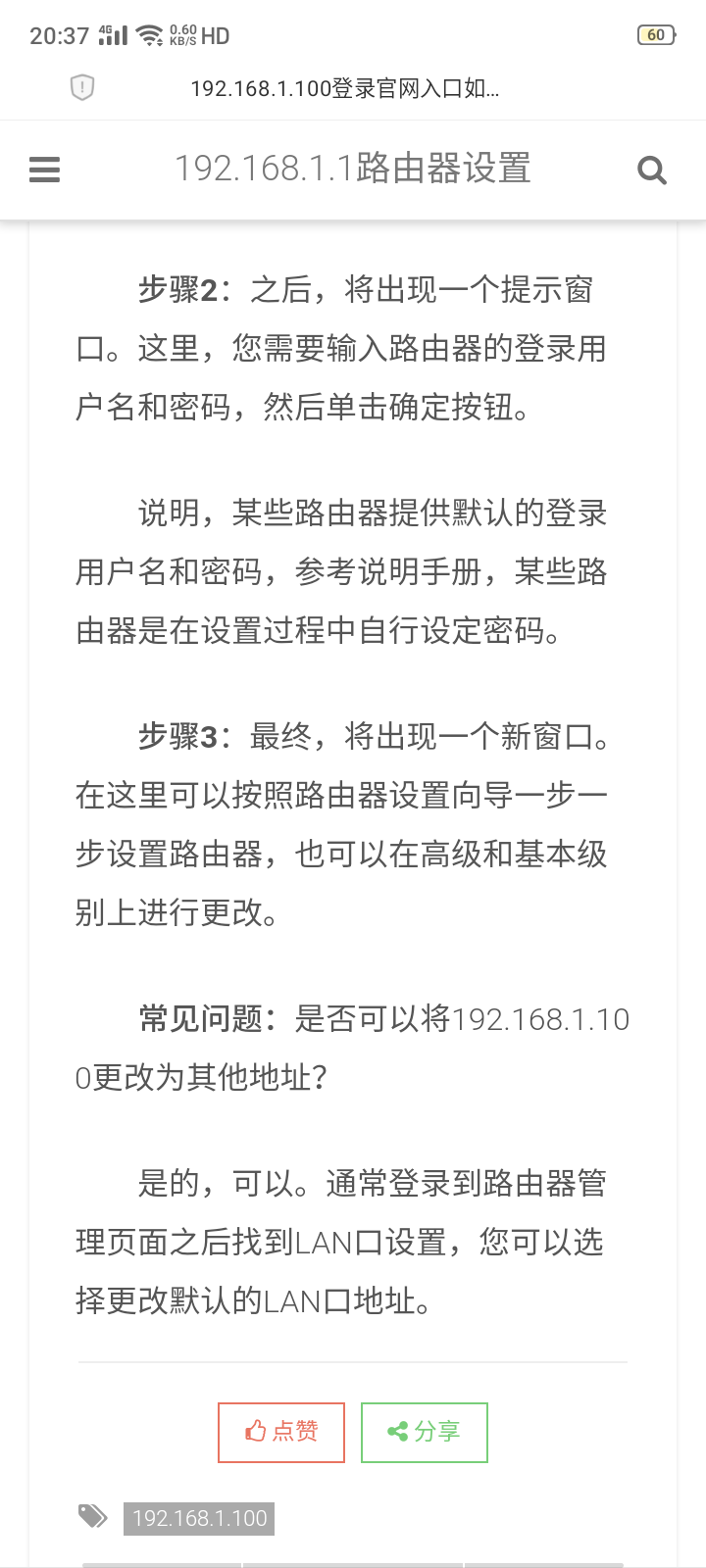The width and height of the screenshot is (706, 1568).
Task: Share the article via 分享 button
Action: [x=425, y=1432]
